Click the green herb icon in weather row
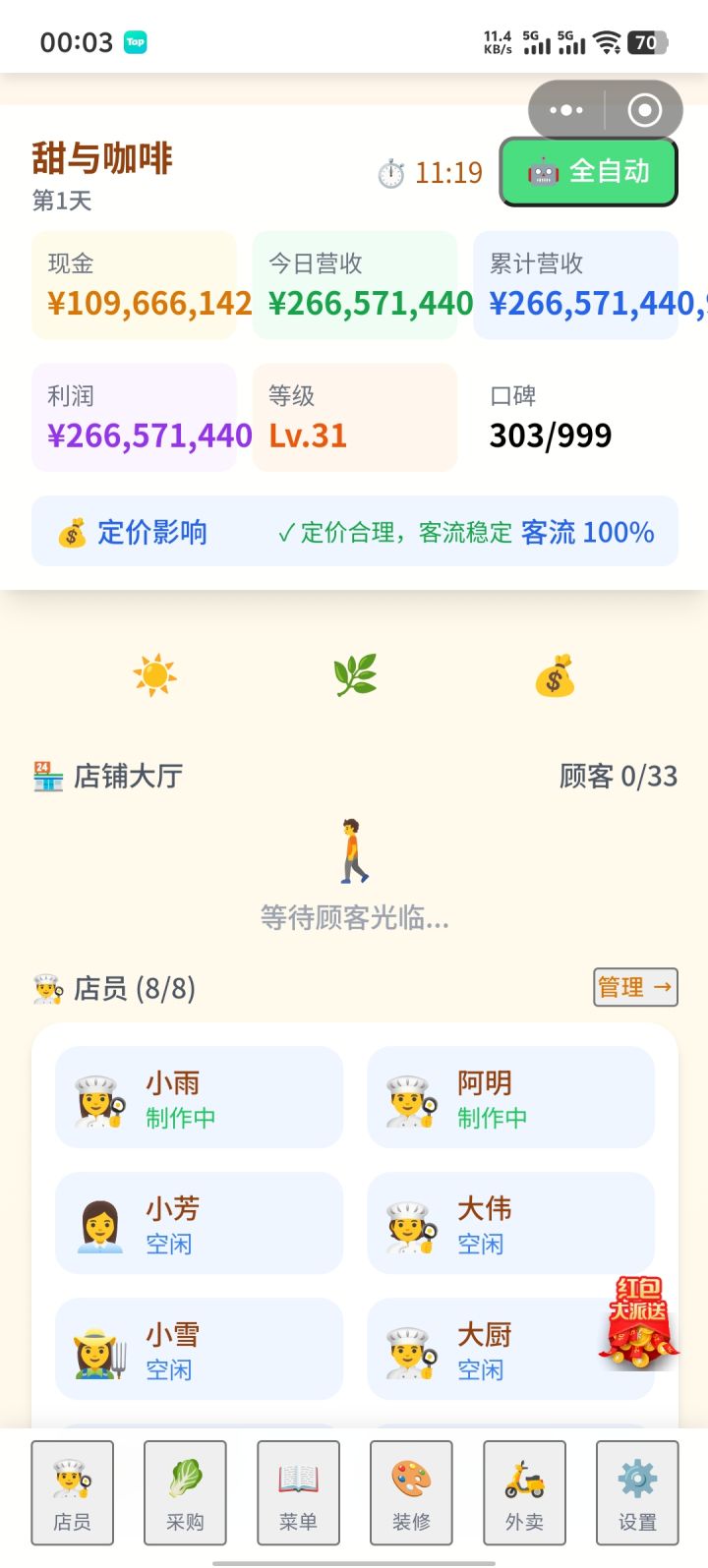 coord(356,673)
